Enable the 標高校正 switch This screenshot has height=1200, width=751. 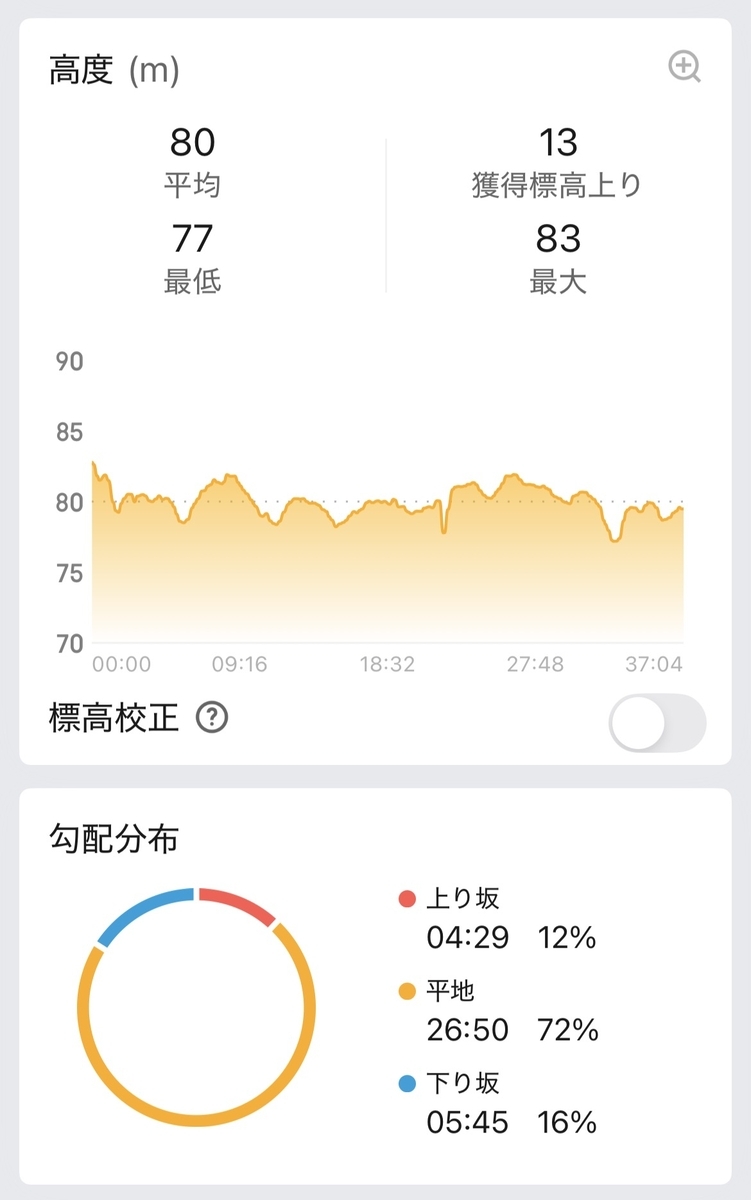[657, 723]
